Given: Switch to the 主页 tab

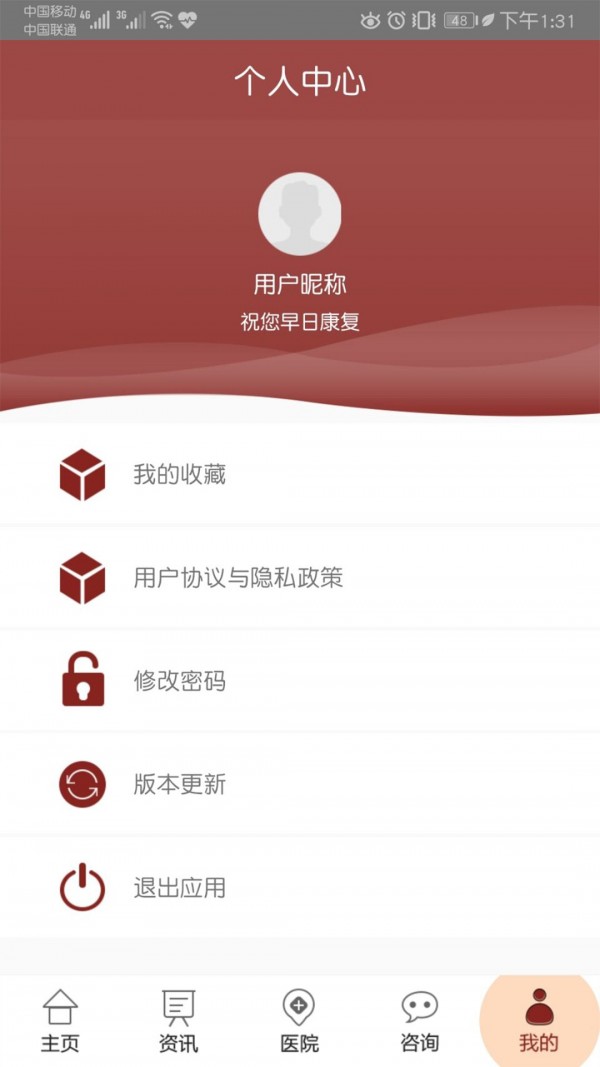Looking at the screenshot, I should point(60,1020).
